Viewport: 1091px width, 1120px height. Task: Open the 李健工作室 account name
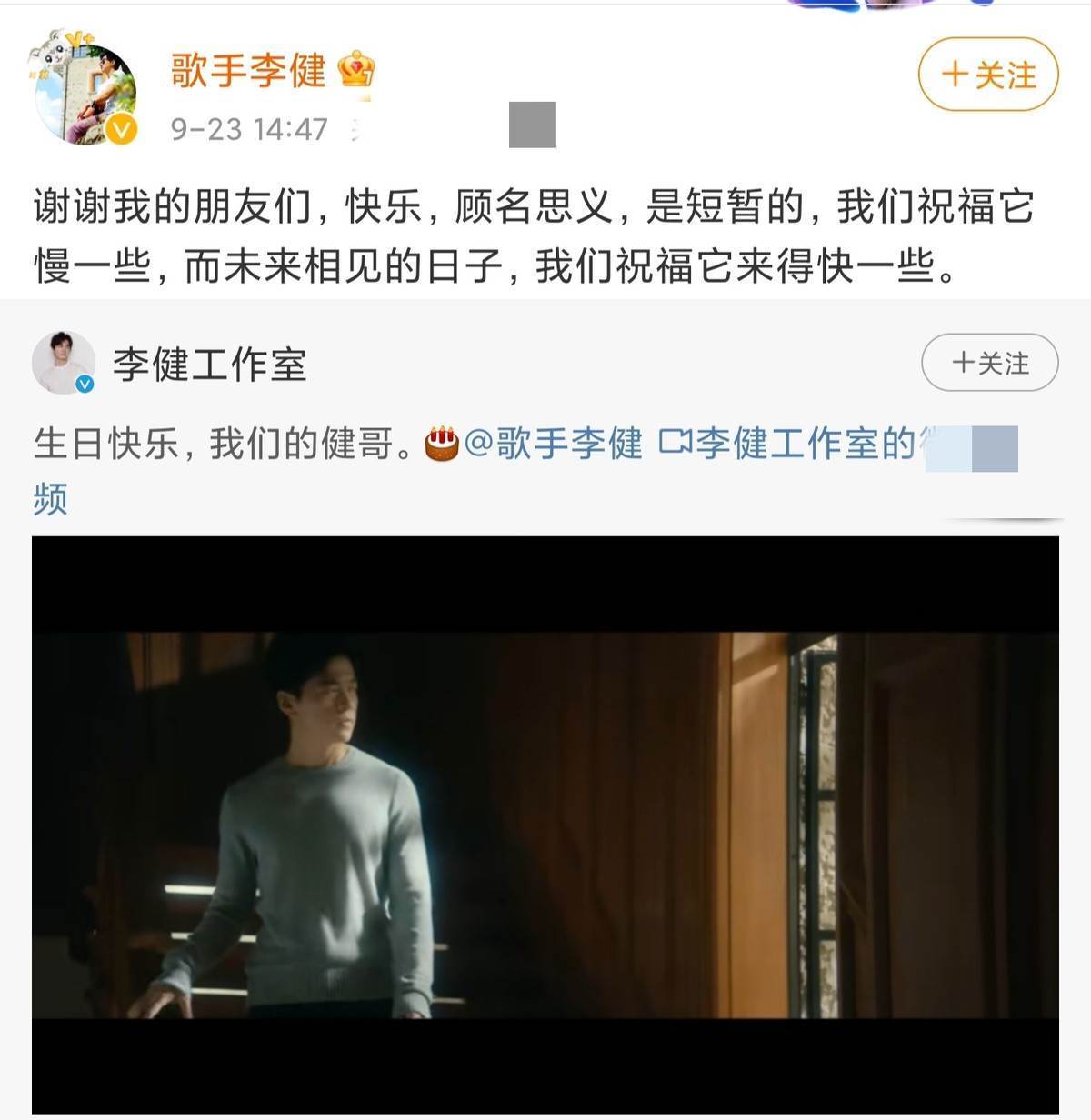point(209,365)
